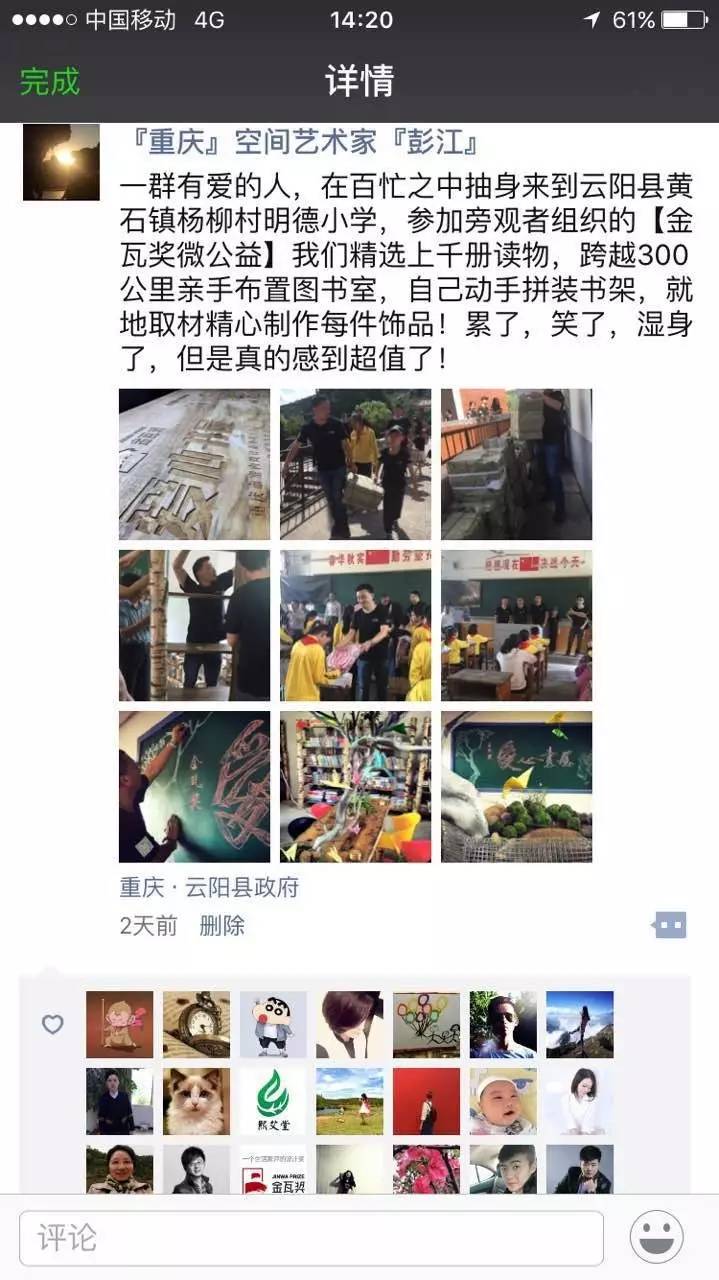The image size is (719, 1280).
Task: Open the emoji picker smiley
Action: point(657,1237)
